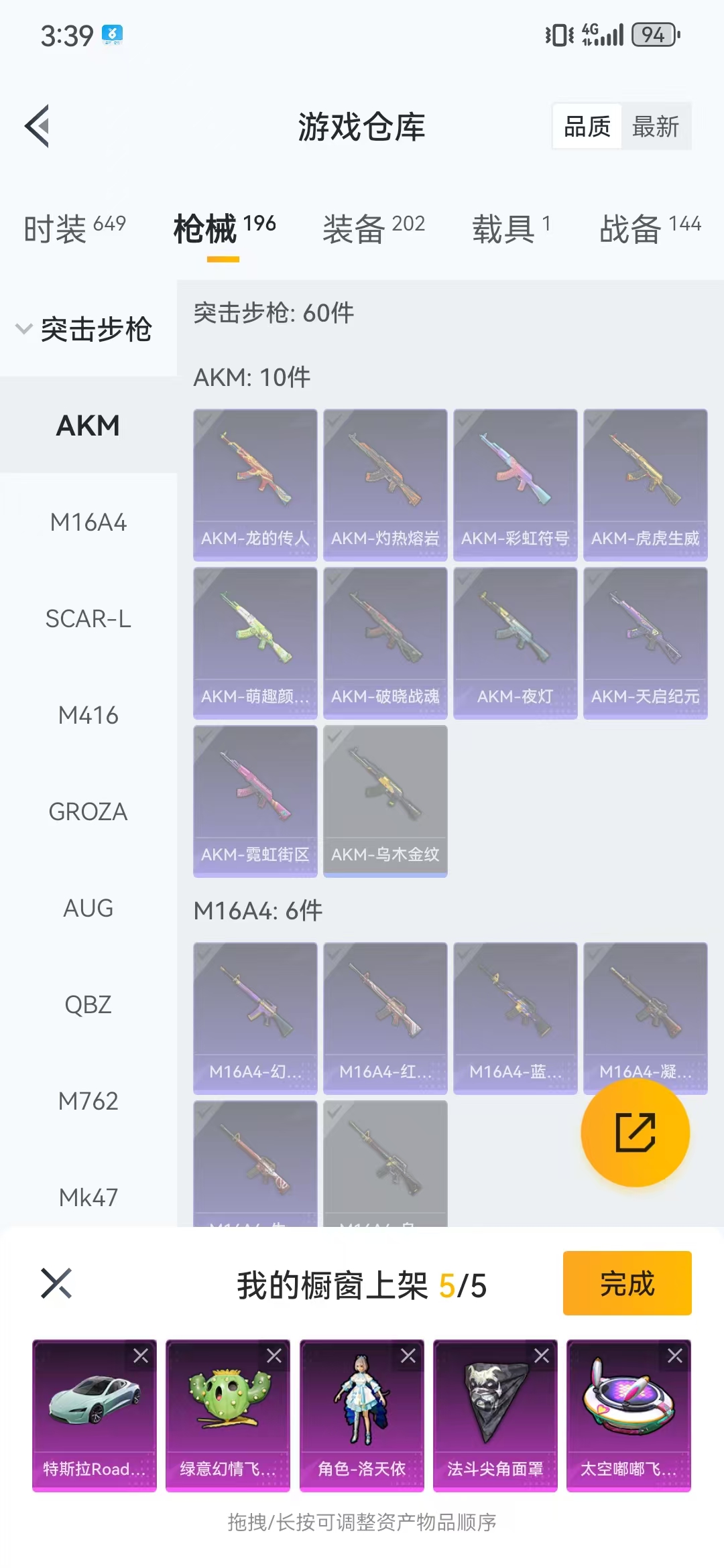
Task: Tap the yellow floating share button
Action: coord(635,1132)
